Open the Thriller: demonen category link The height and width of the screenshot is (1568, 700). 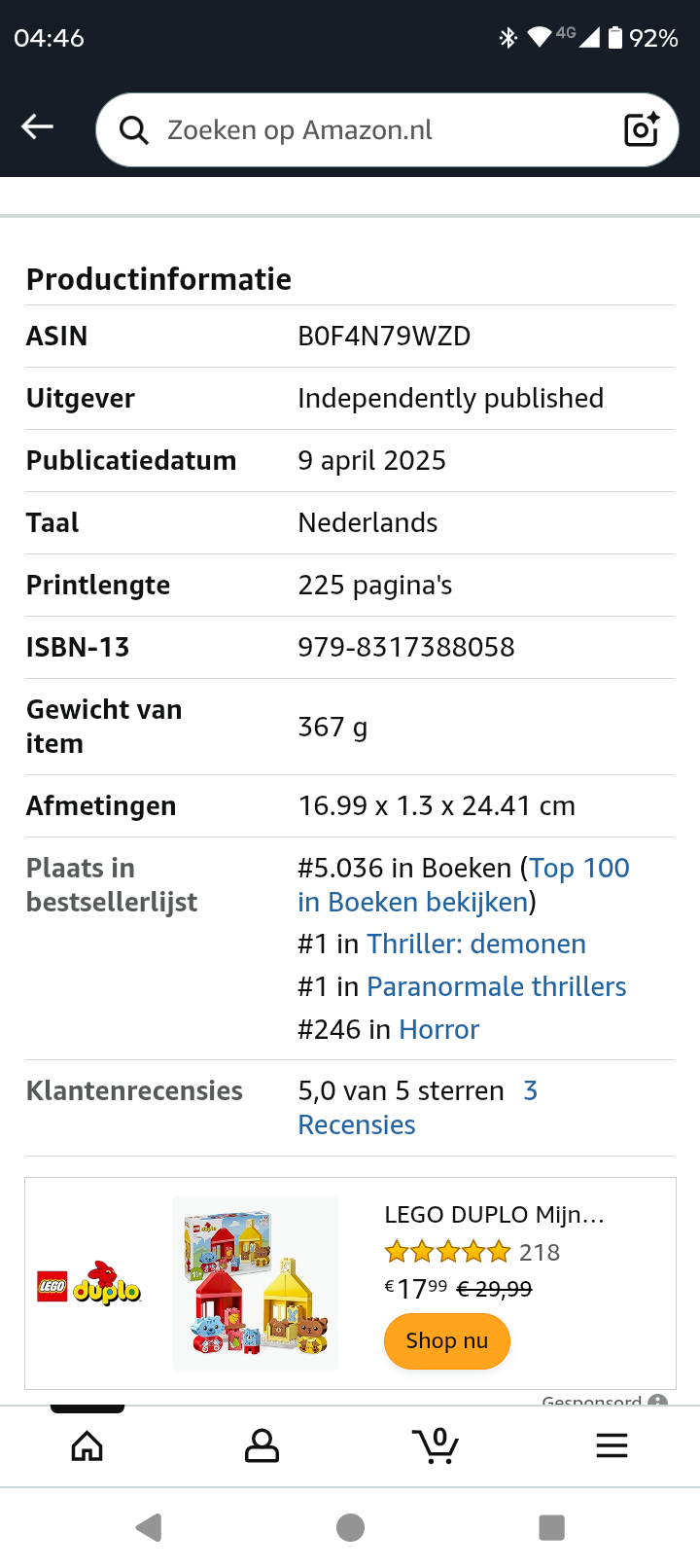coord(475,944)
